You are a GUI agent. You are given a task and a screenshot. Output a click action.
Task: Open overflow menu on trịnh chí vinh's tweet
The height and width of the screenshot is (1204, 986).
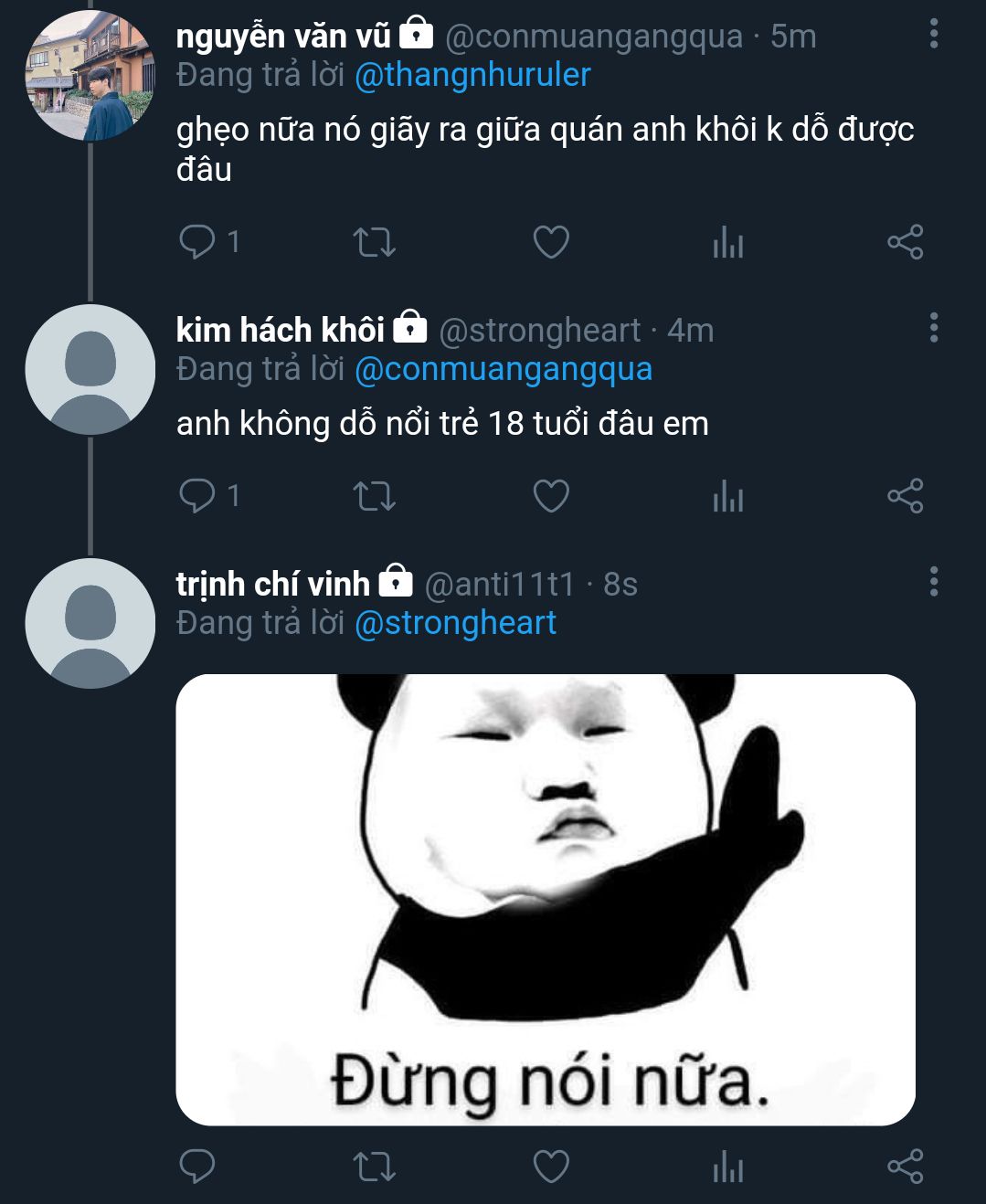point(933,582)
